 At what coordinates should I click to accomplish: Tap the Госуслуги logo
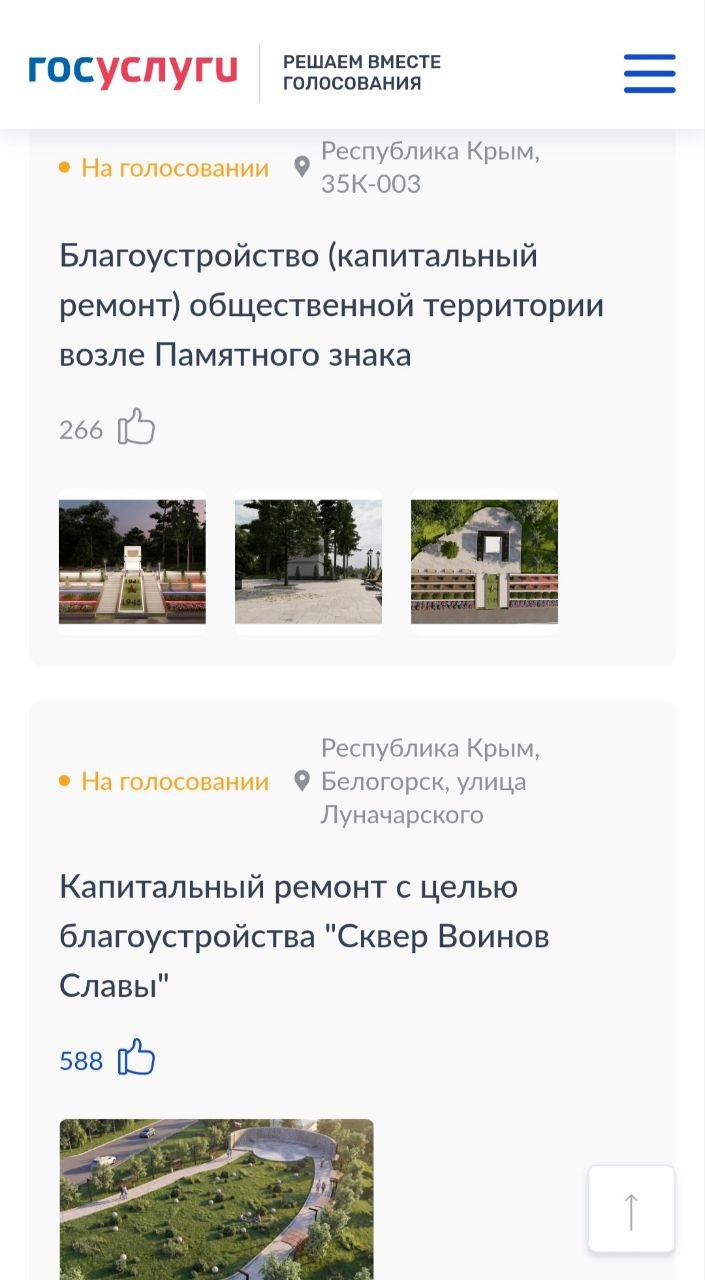[x=133, y=72]
